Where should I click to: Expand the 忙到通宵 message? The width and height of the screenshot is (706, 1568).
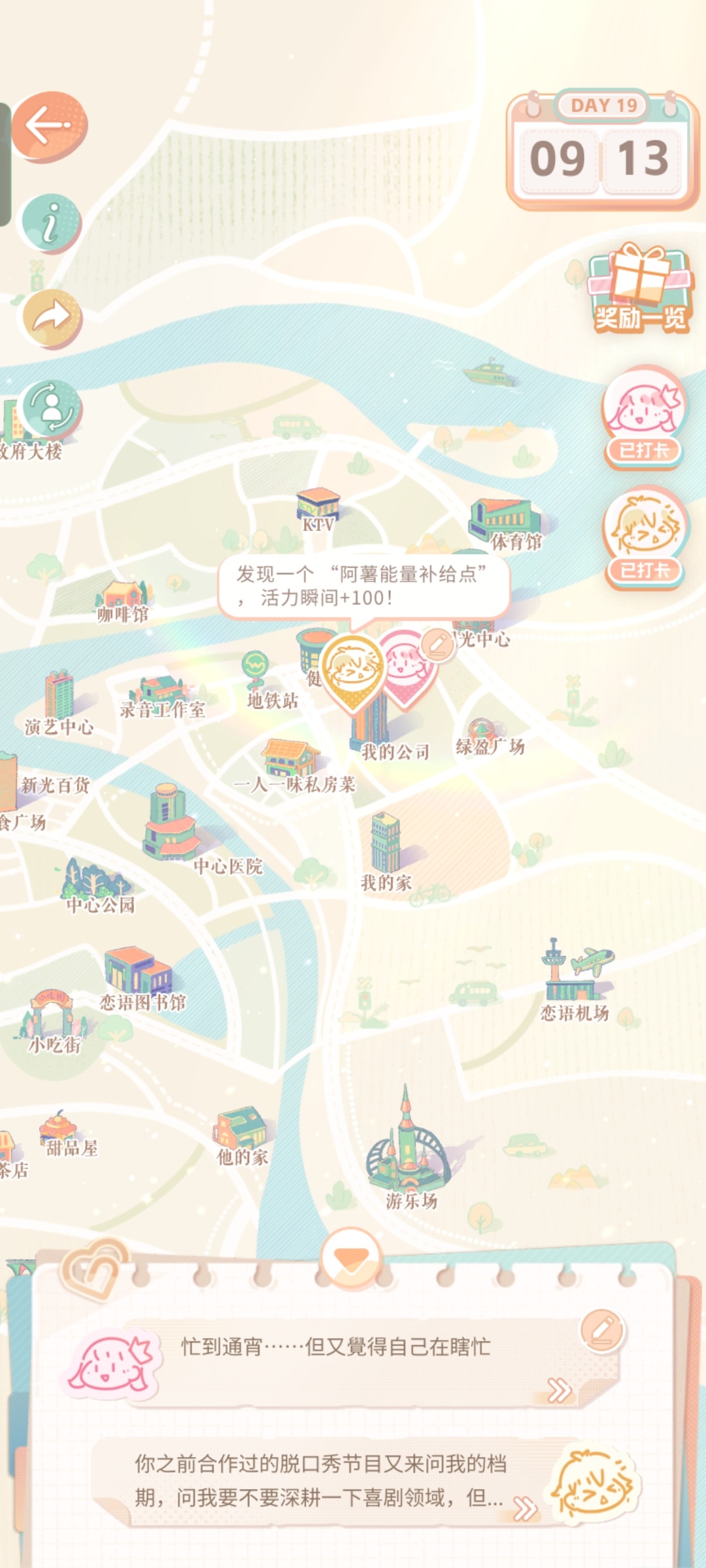coord(560,1390)
